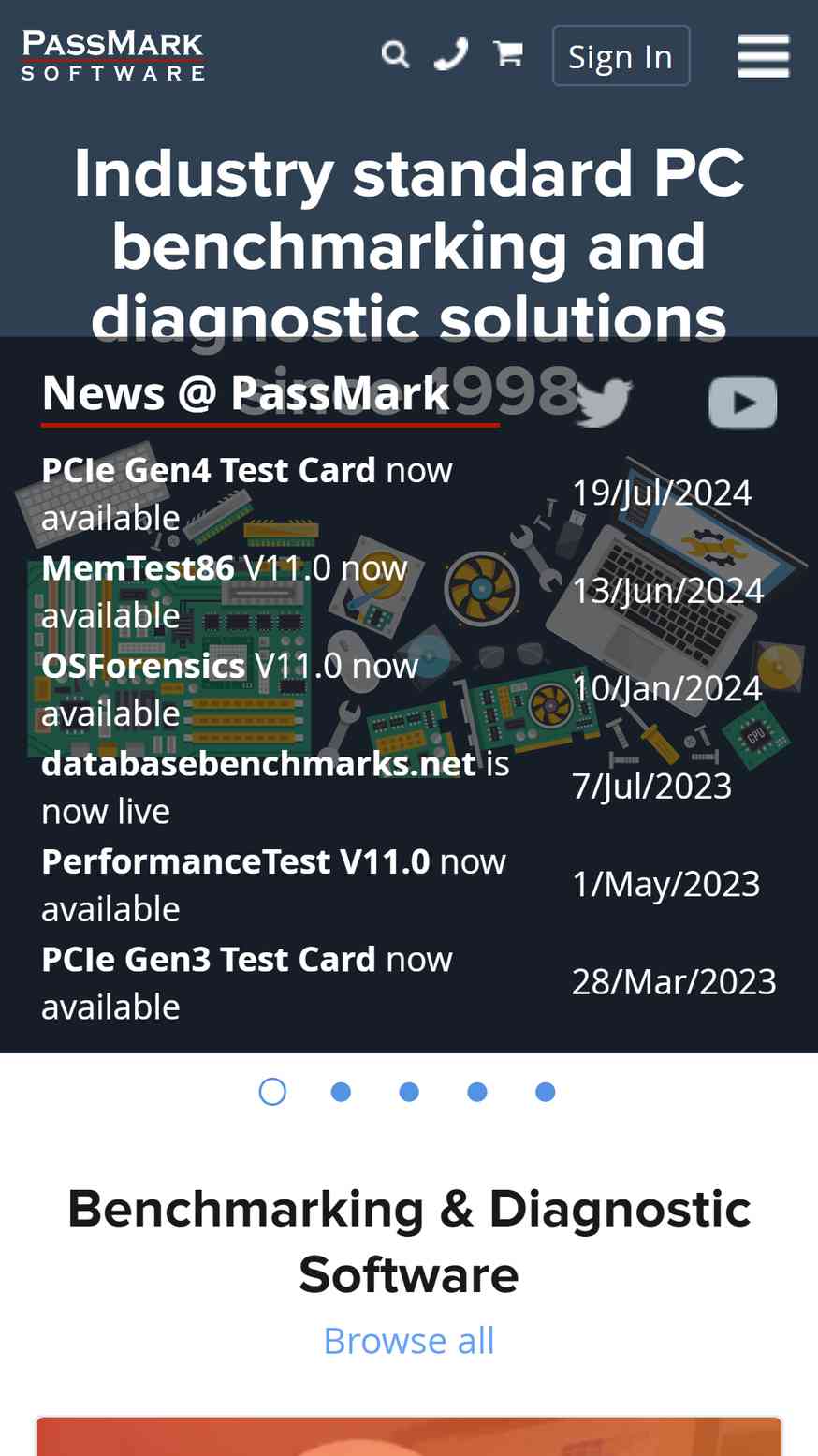The height and width of the screenshot is (1456, 818).
Task: Tap Browse all software link
Action: point(409,1341)
